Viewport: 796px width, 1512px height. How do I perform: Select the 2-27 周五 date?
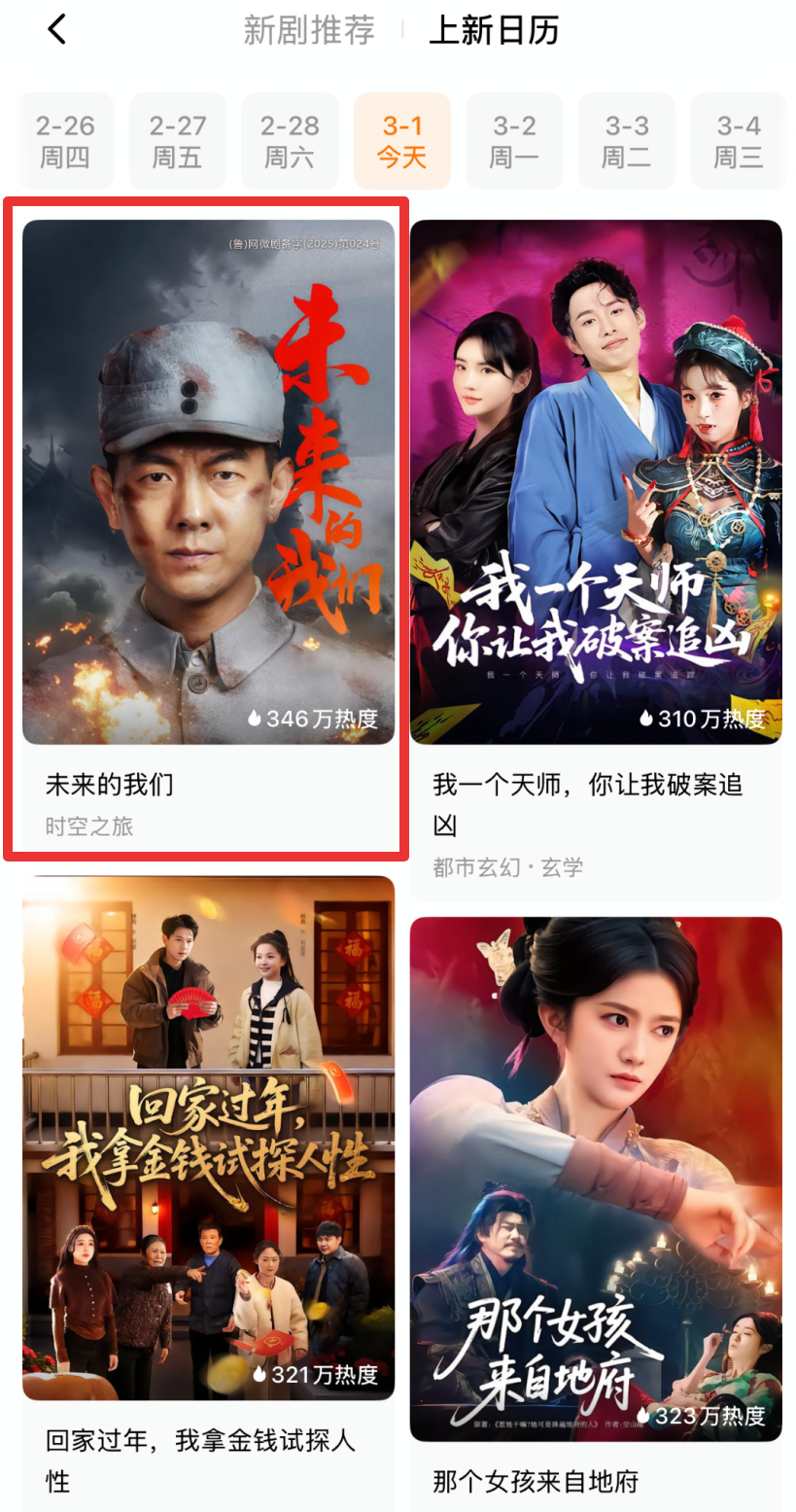(178, 141)
